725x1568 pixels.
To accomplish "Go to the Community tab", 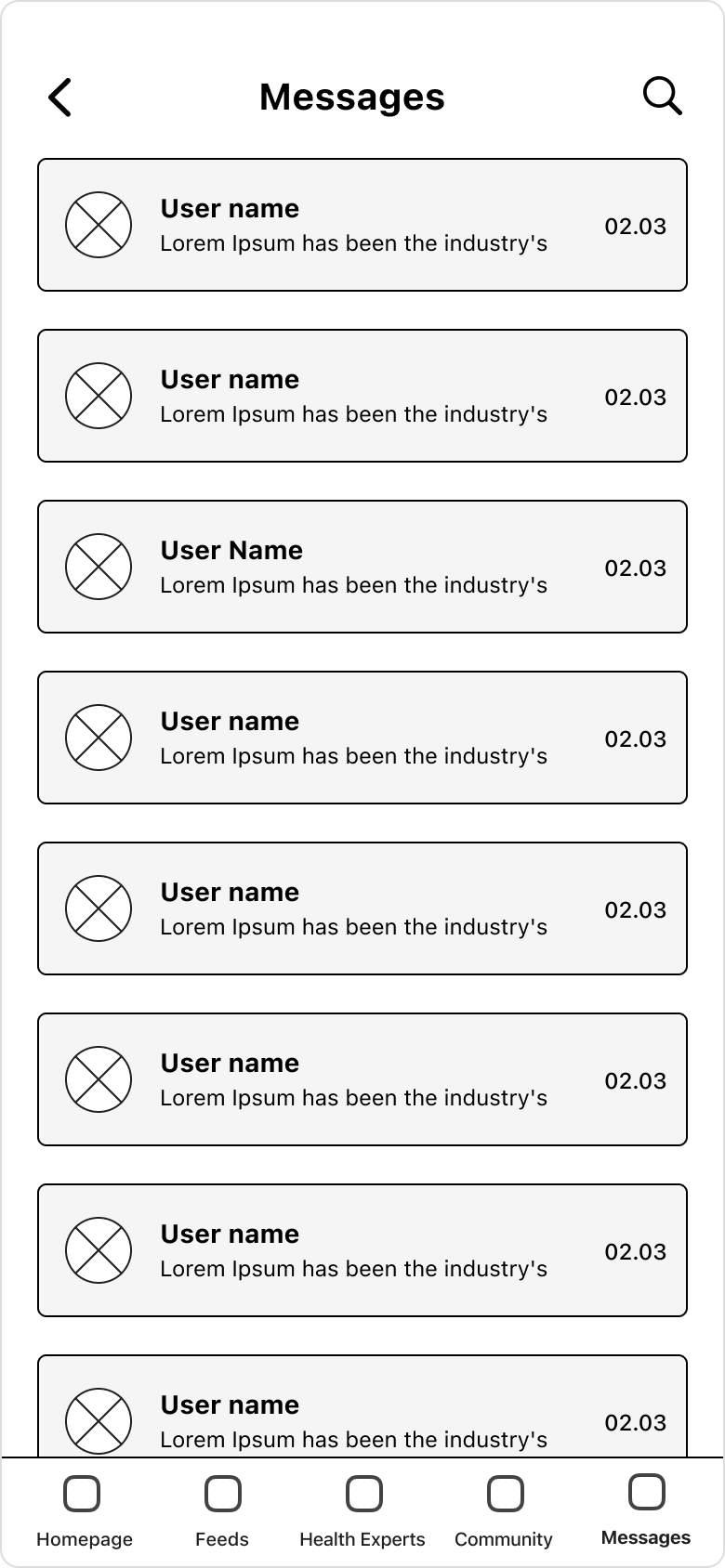I will click(504, 1512).
